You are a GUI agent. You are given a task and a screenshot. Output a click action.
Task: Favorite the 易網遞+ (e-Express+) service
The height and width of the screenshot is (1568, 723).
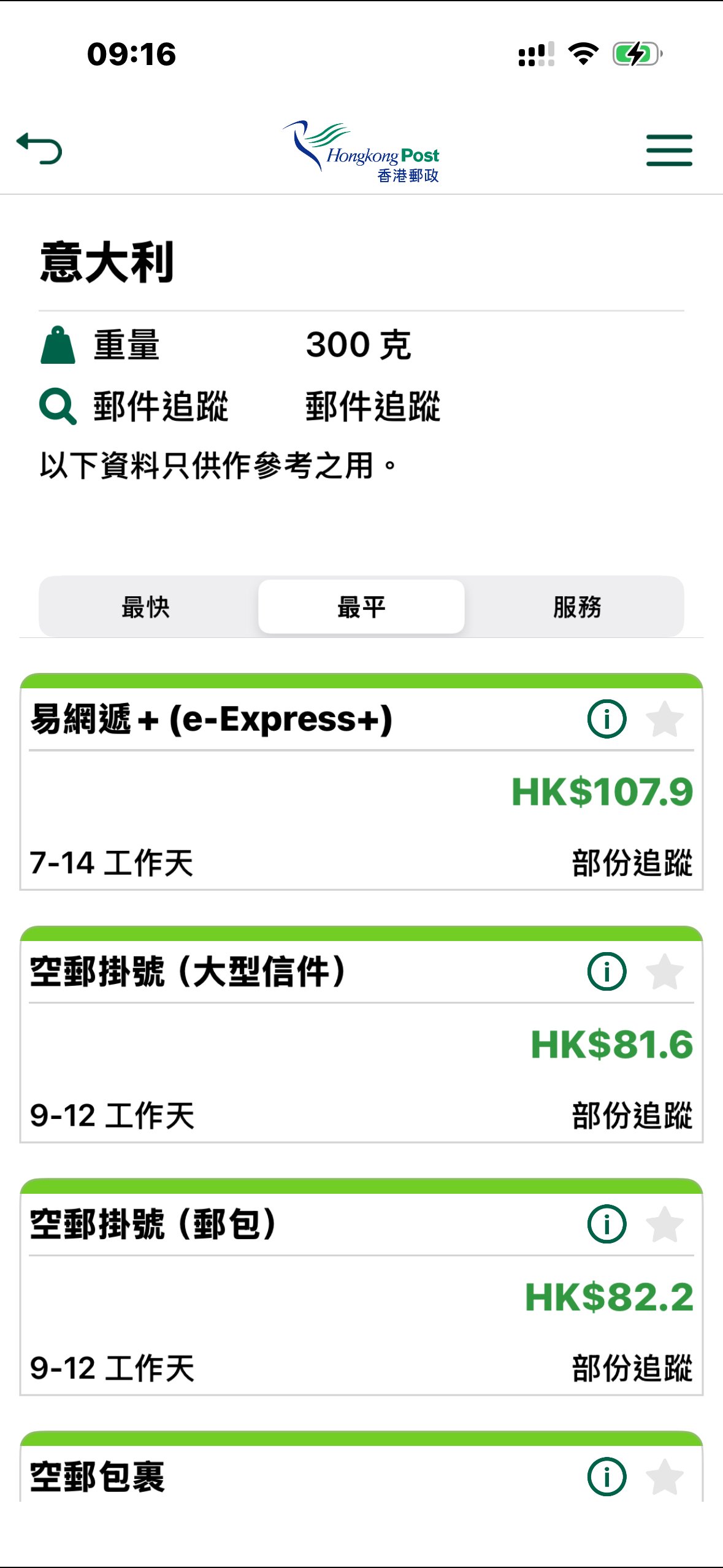(x=664, y=719)
